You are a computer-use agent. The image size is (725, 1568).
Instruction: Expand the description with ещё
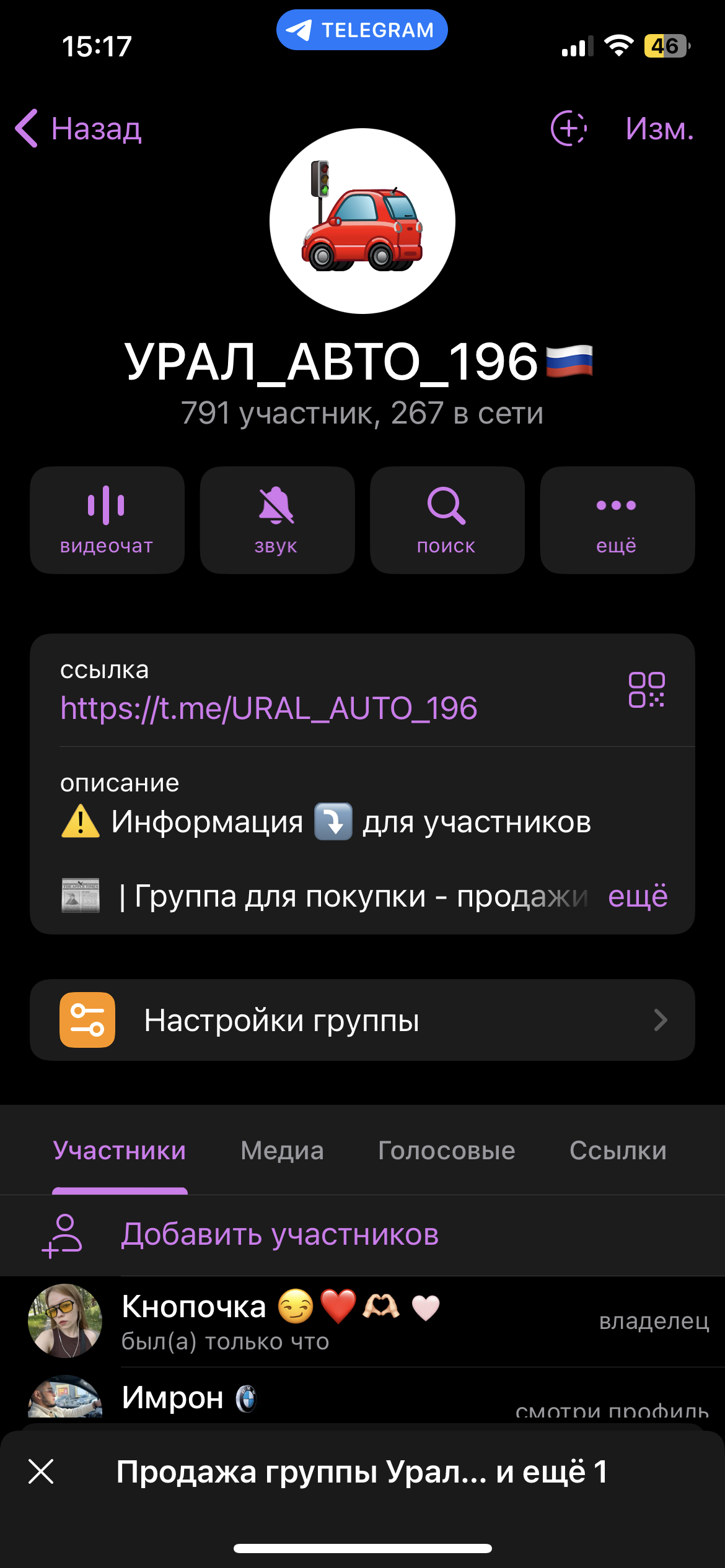click(638, 896)
